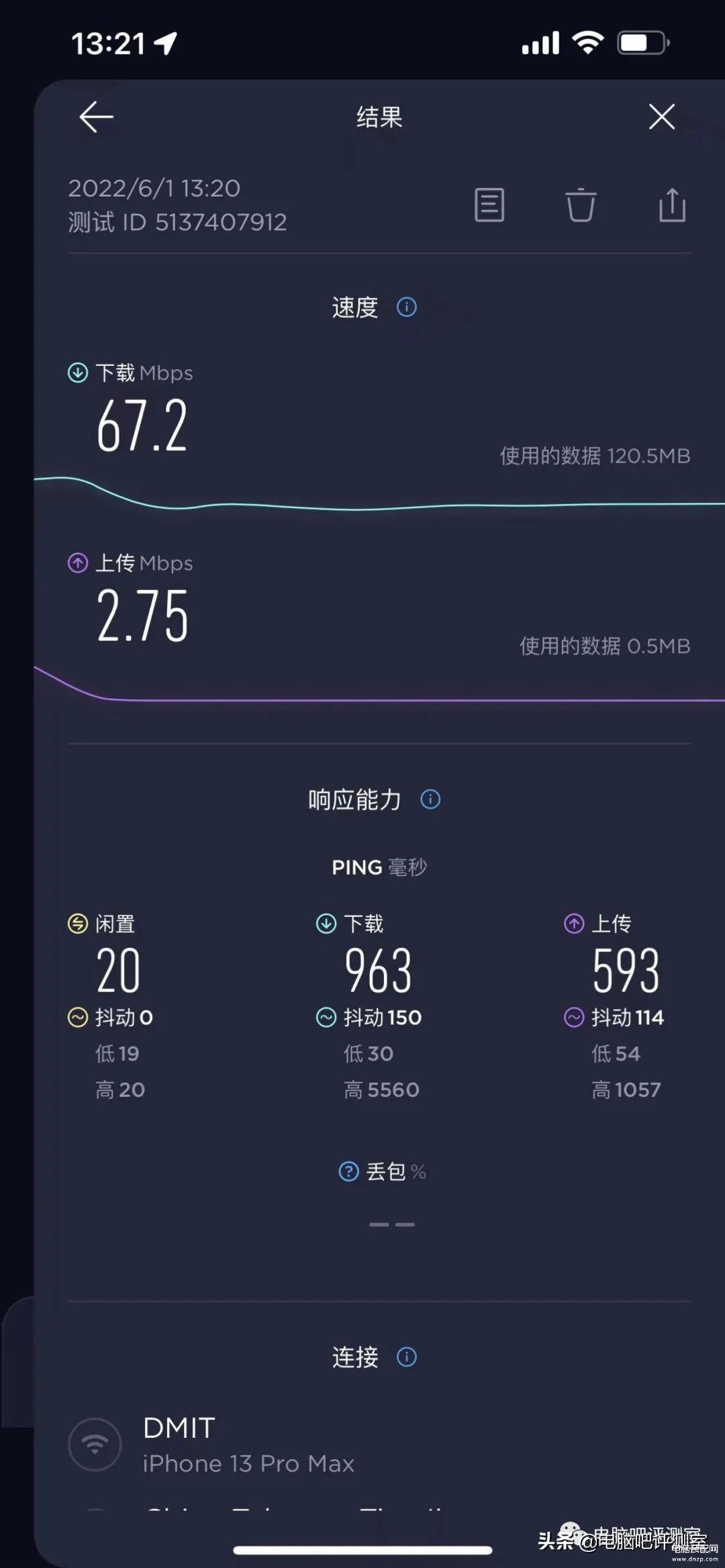Close the results screen

[x=662, y=117]
